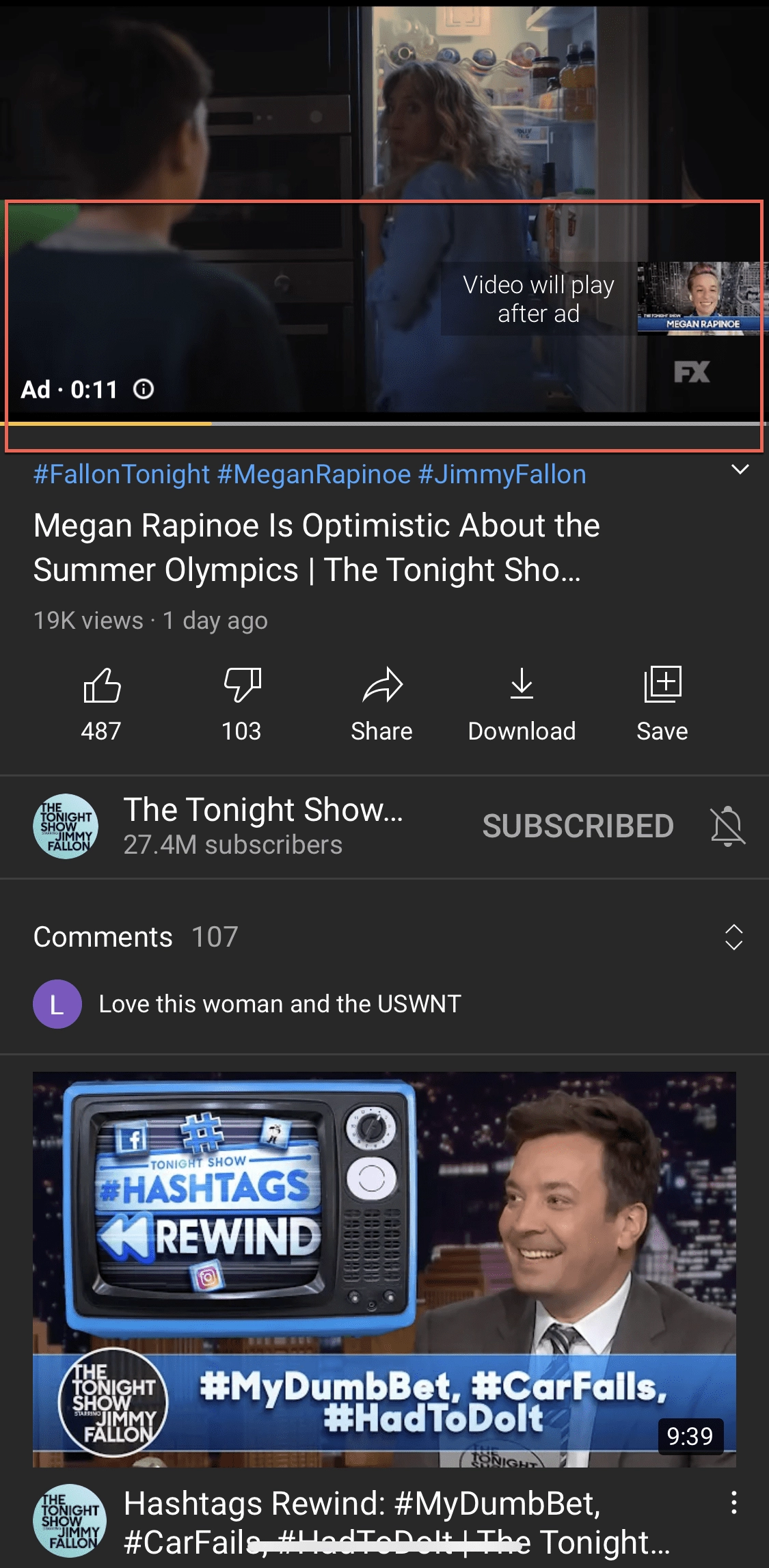Tap the #JimmyFallon hashtag

[x=502, y=474]
